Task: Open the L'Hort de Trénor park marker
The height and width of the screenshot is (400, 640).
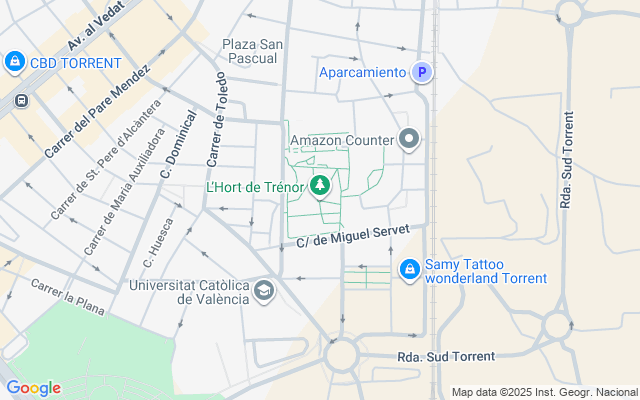Action: (x=320, y=185)
